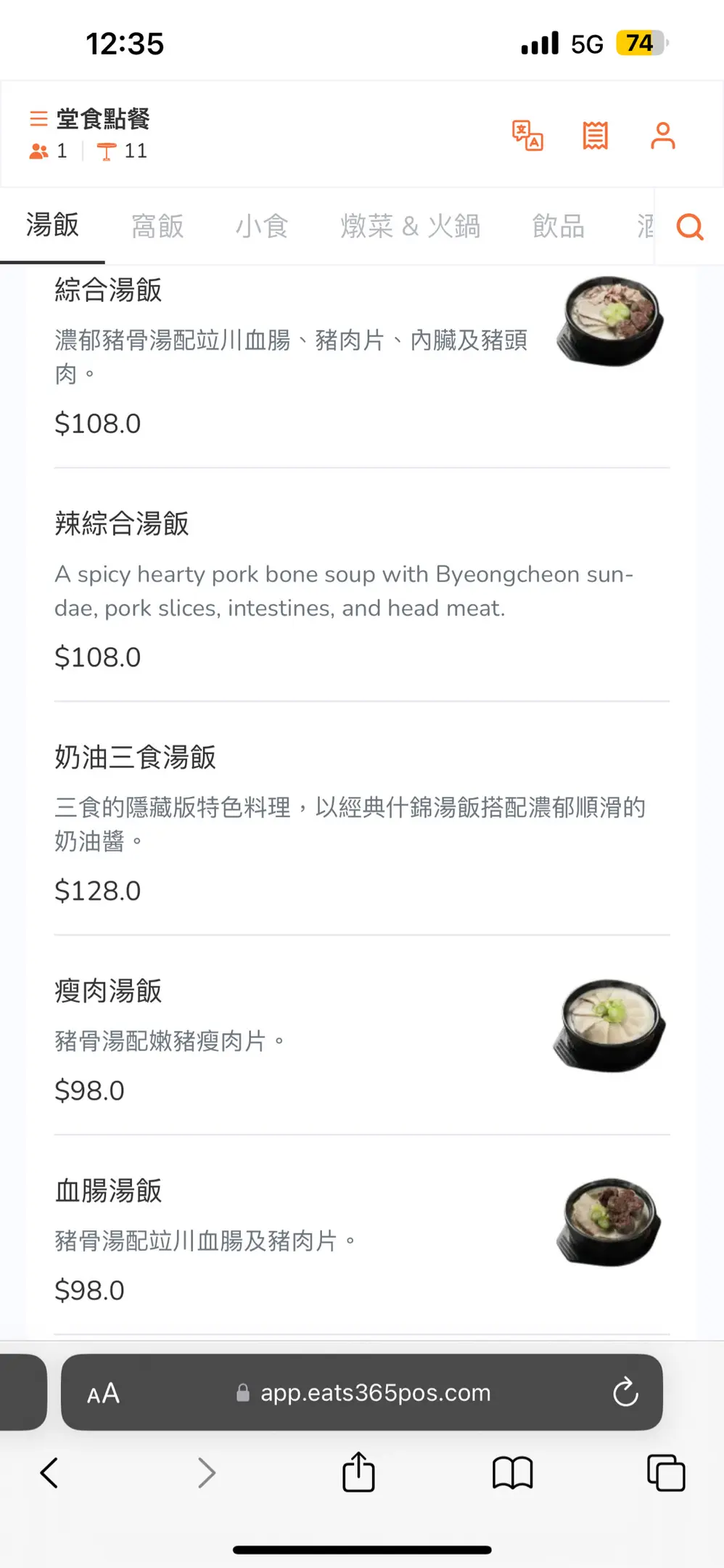Open the Safari tabs overview

tap(665, 1473)
